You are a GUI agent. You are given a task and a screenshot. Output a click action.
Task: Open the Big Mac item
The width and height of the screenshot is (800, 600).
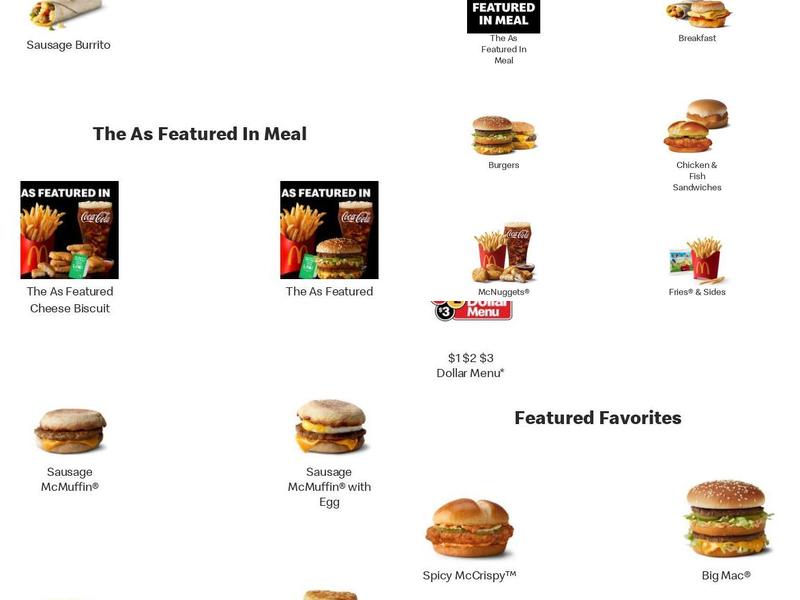pos(727,531)
